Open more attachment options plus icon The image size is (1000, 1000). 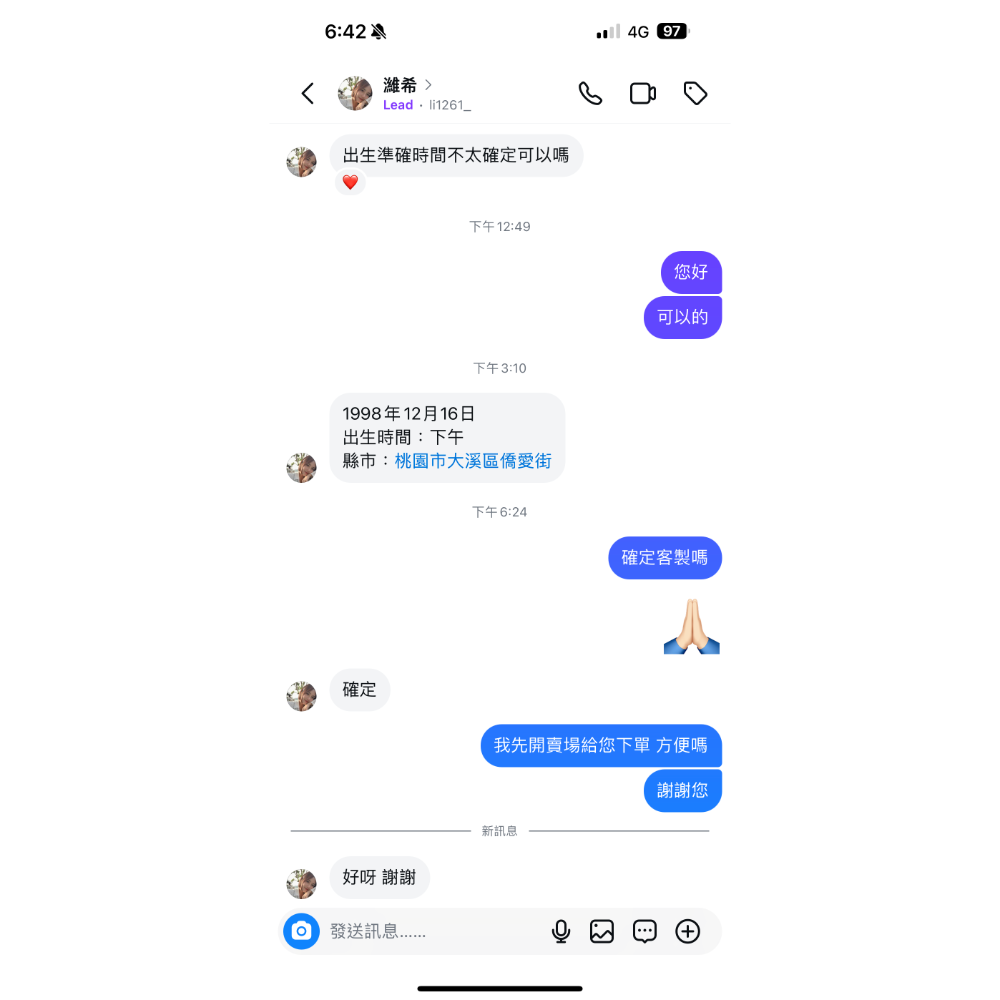[x=688, y=931]
